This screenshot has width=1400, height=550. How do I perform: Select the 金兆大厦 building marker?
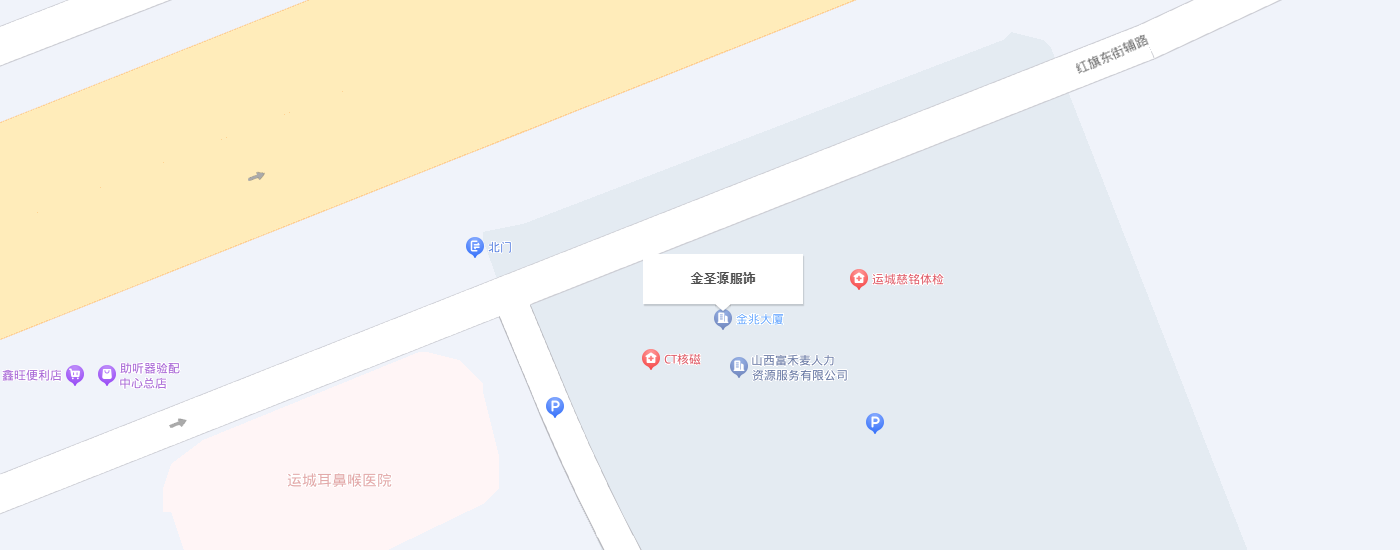pos(723,318)
